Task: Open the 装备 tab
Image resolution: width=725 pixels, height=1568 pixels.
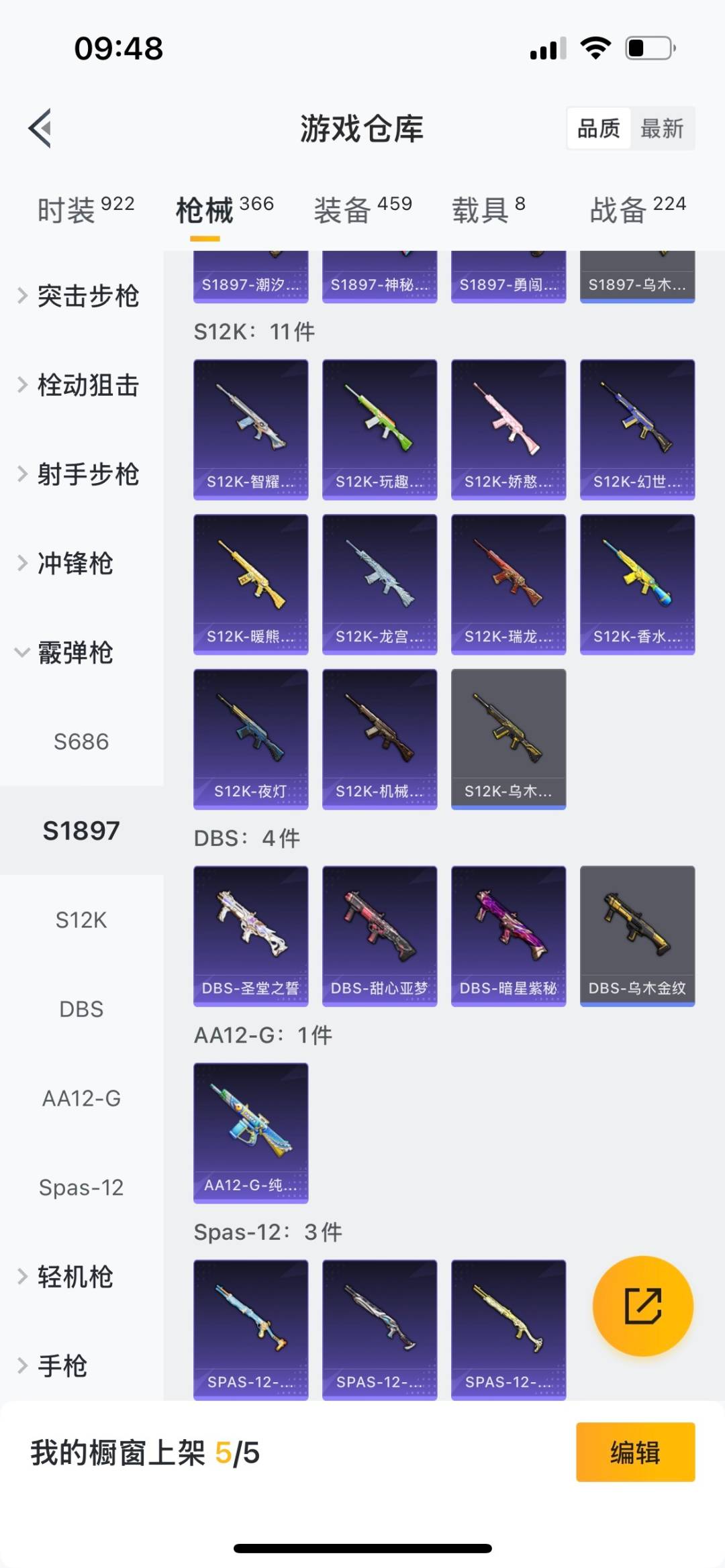Action: (362, 209)
